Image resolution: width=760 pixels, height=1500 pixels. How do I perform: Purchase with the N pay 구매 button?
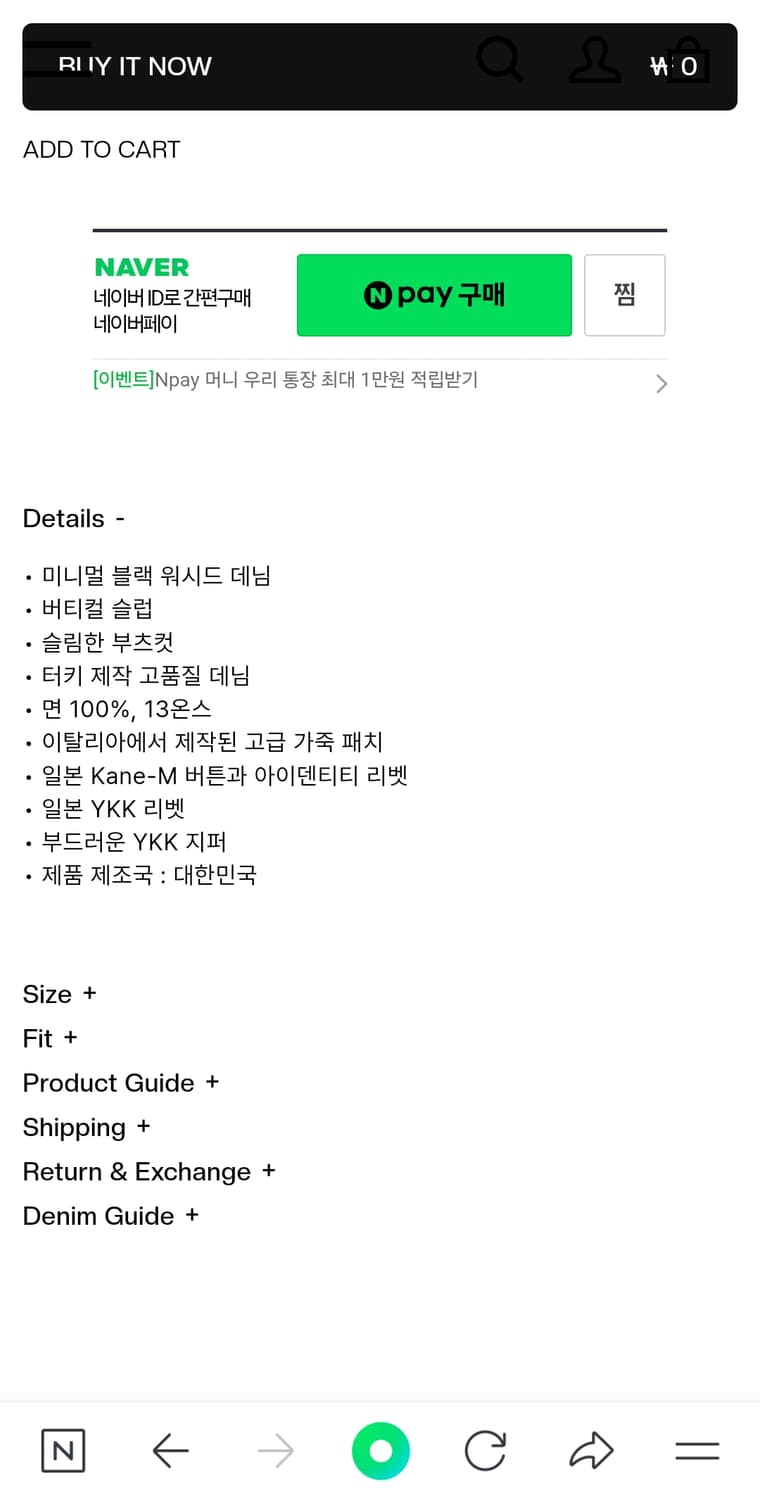[x=434, y=295]
